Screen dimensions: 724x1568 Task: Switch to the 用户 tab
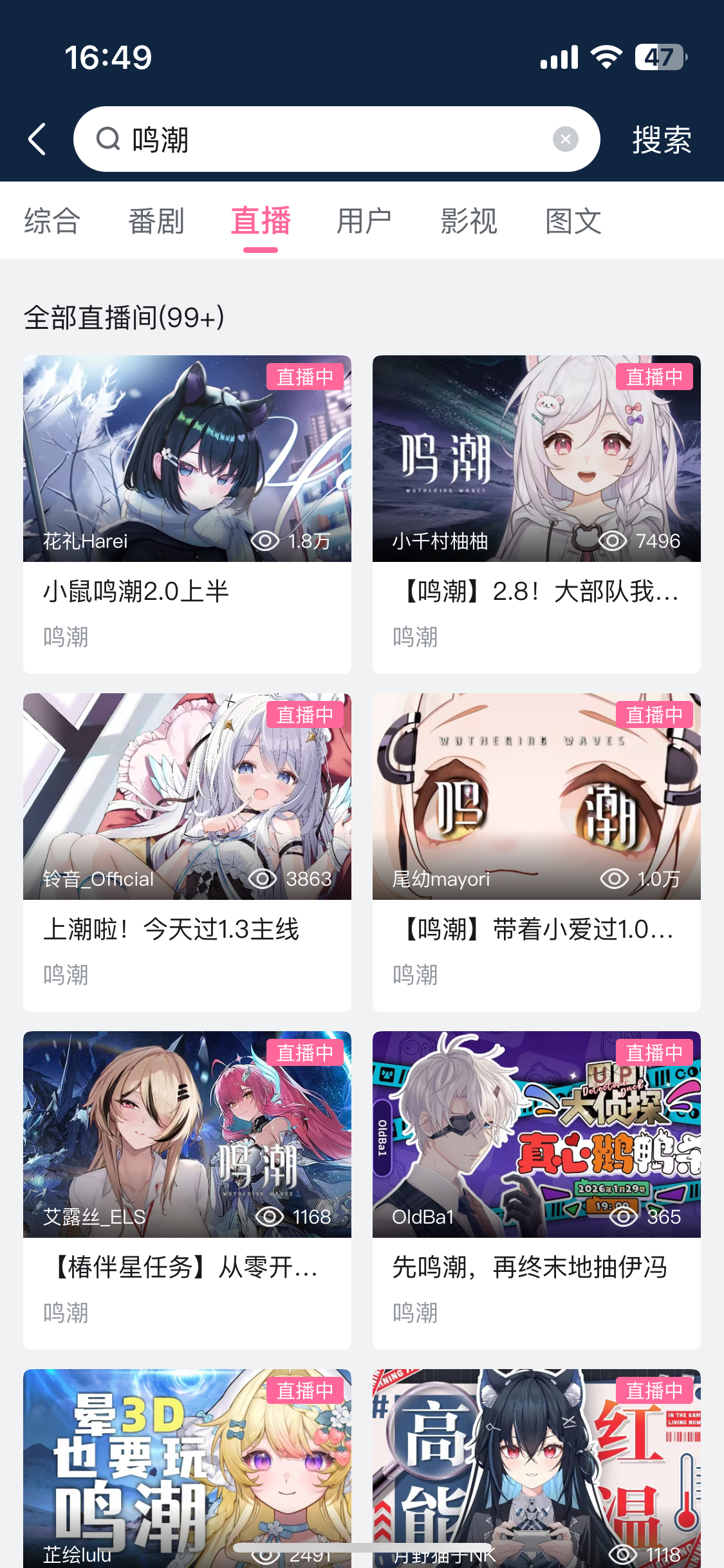coord(364,221)
